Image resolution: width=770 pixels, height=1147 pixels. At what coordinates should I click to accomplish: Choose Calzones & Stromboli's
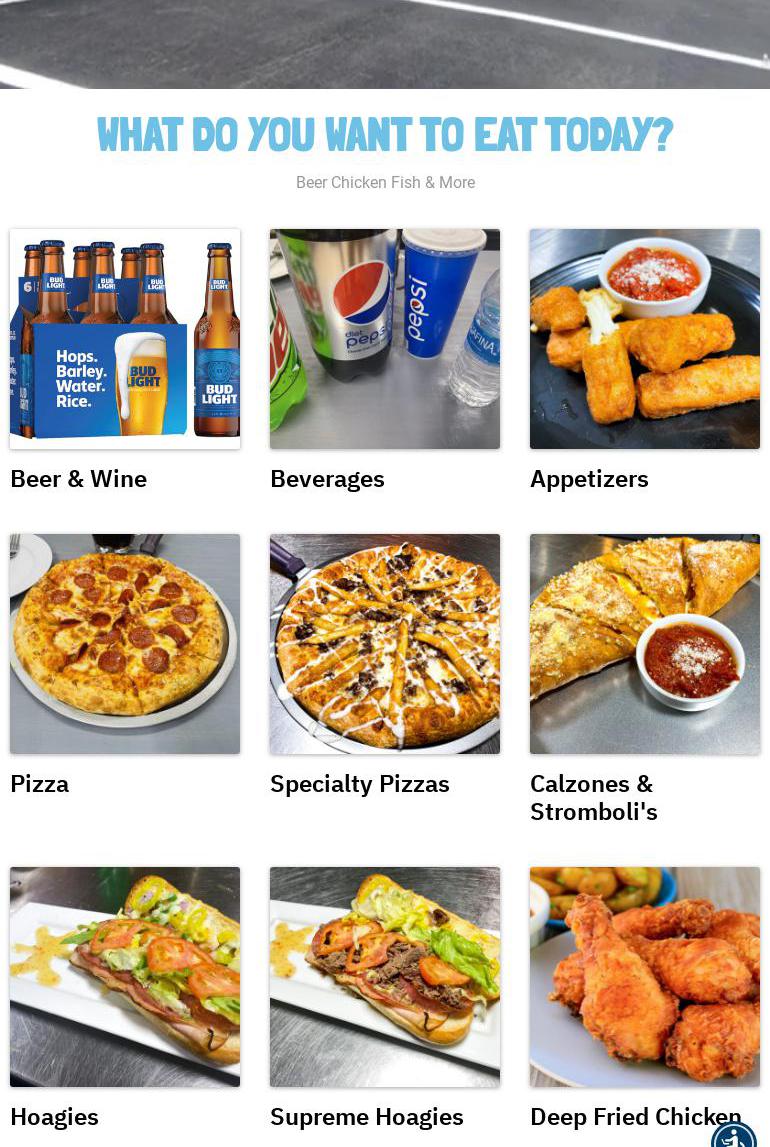tap(644, 644)
